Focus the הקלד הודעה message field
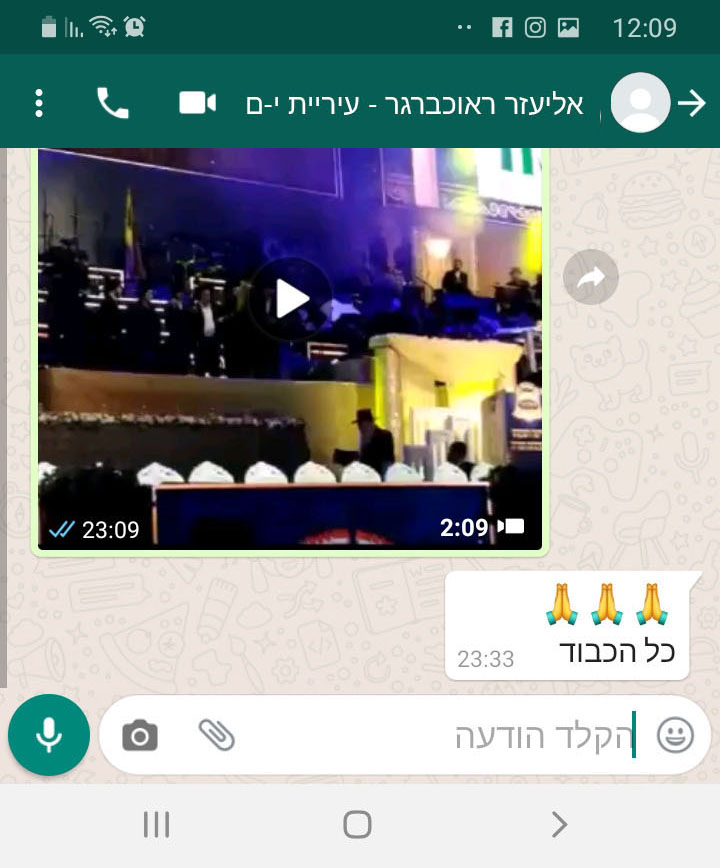The image size is (720, 868). (440, 736)
